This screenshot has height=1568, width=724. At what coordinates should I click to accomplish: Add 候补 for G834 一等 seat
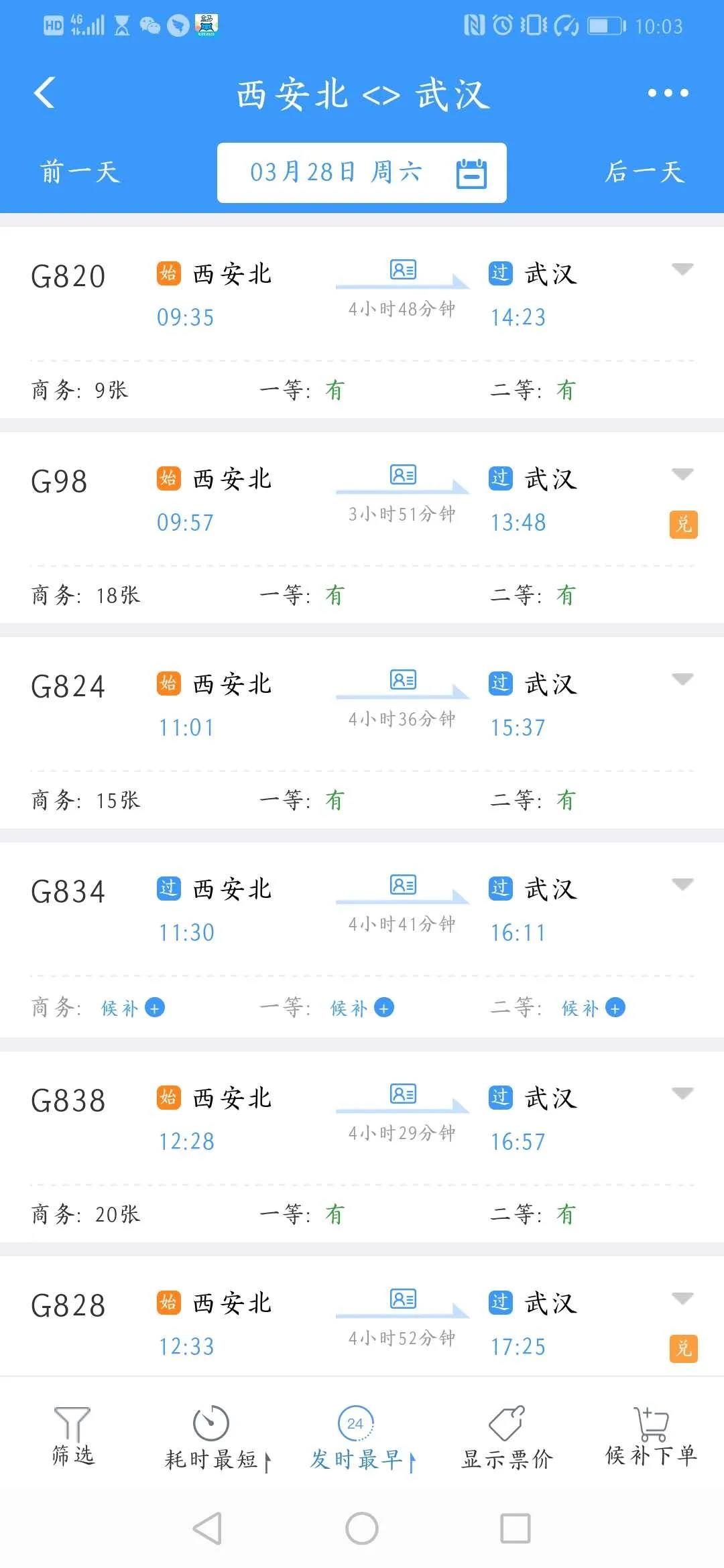[362, 1008]
